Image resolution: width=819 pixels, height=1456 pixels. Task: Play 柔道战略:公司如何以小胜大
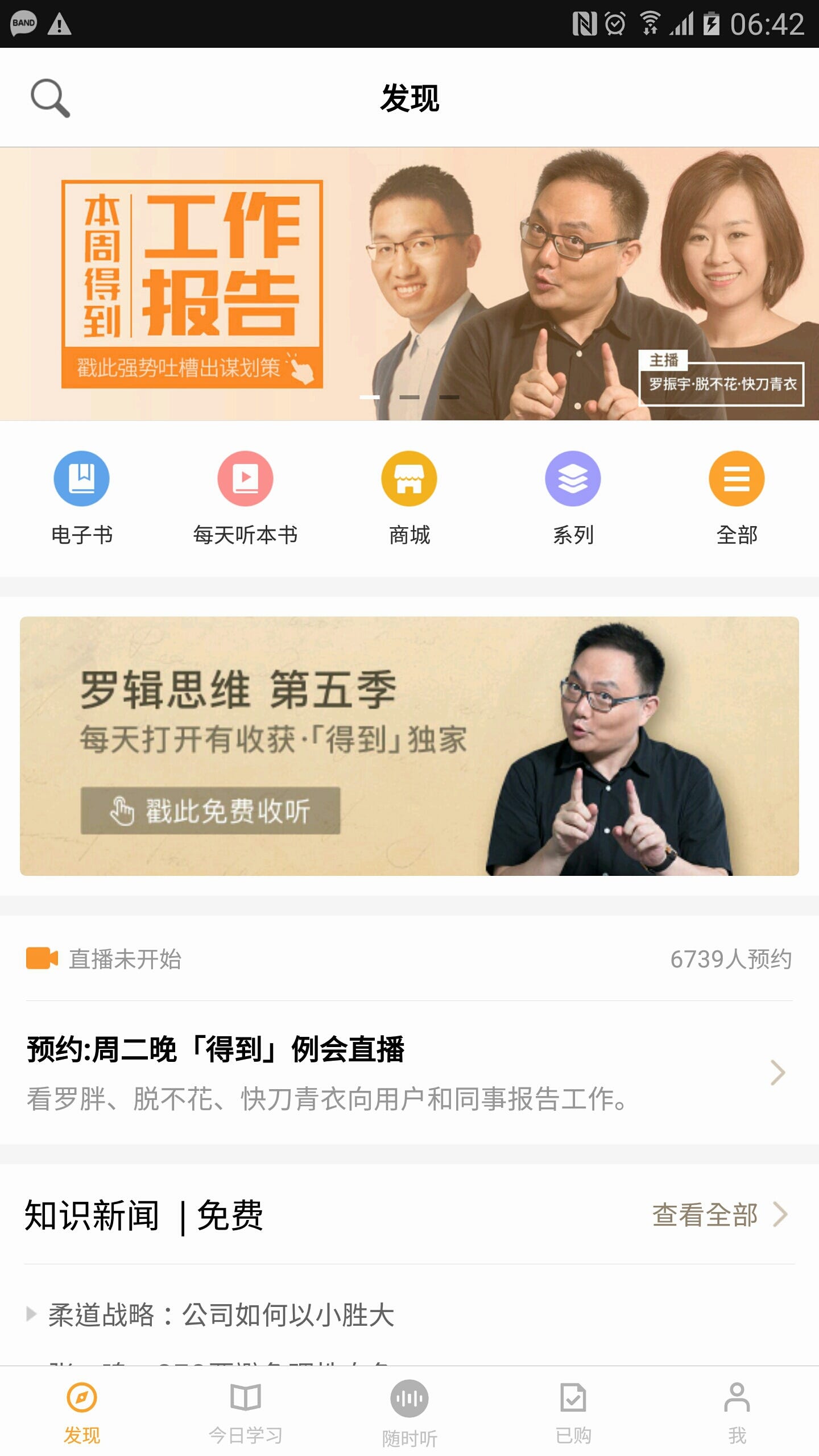click(x=221, y=1315)
